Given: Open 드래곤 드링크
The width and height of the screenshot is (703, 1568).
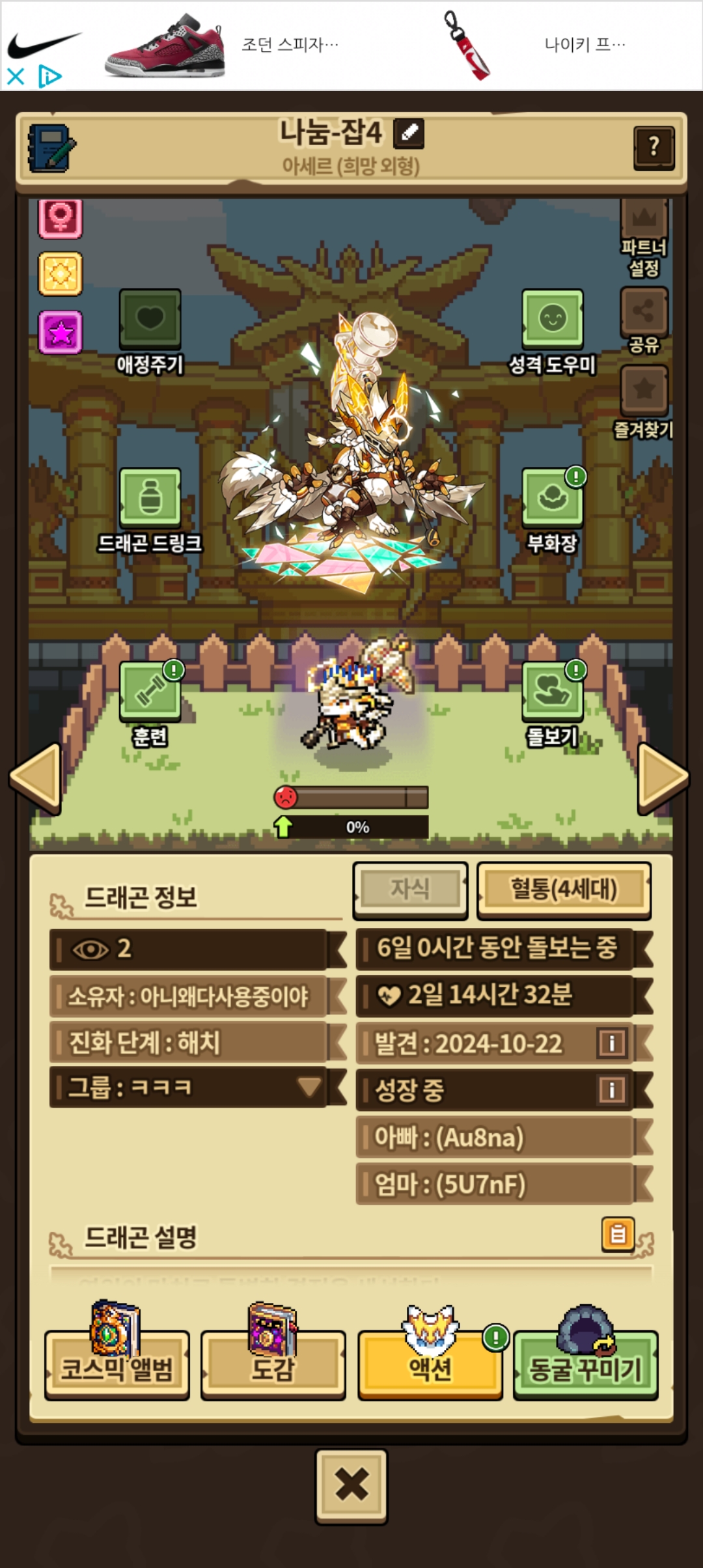Looking at the screenshot, I should tap(150, 498).
